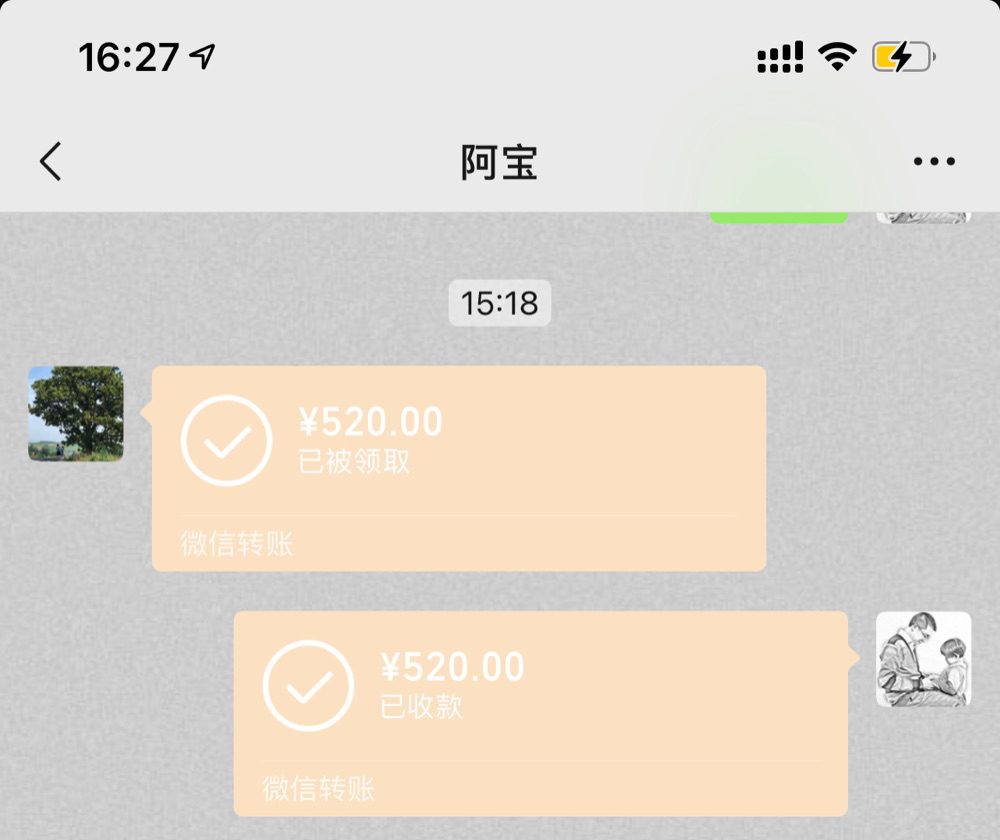The height and width of the screenshot is (840, 1000).
Task: Go back from the 阿宝 chat
Action: click(x=51, y=161)
